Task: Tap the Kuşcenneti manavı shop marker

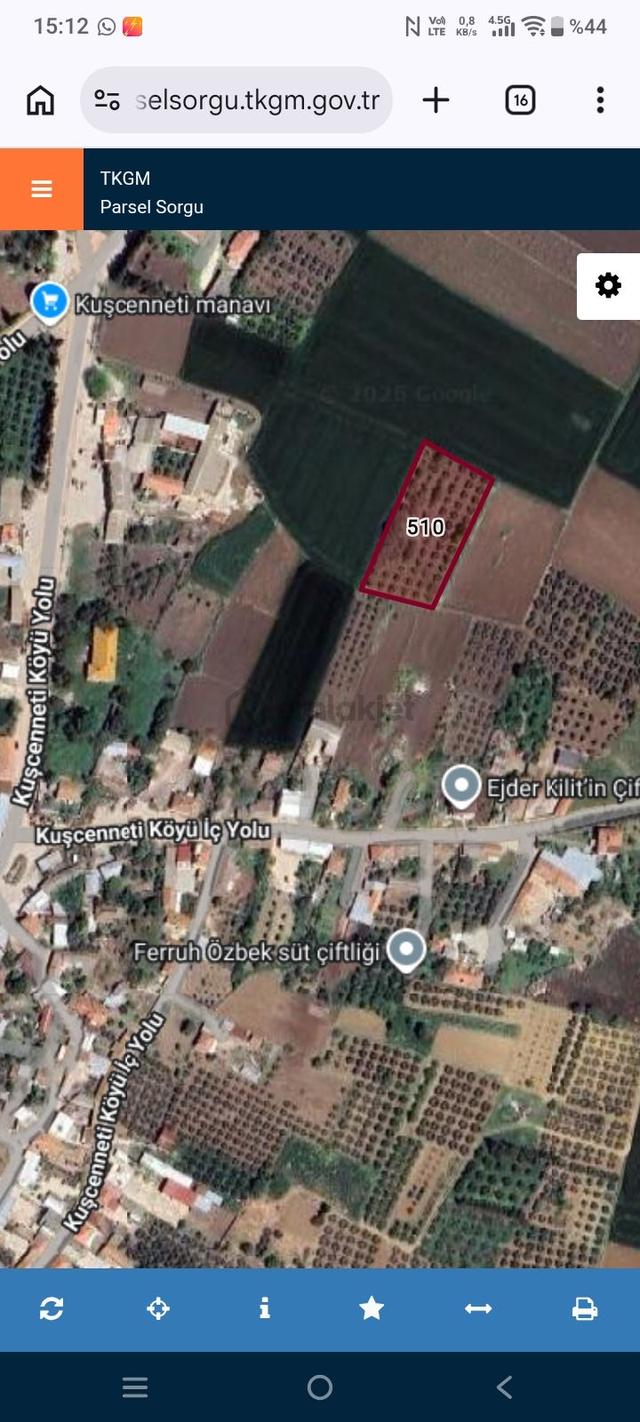Action: (49, 300)
